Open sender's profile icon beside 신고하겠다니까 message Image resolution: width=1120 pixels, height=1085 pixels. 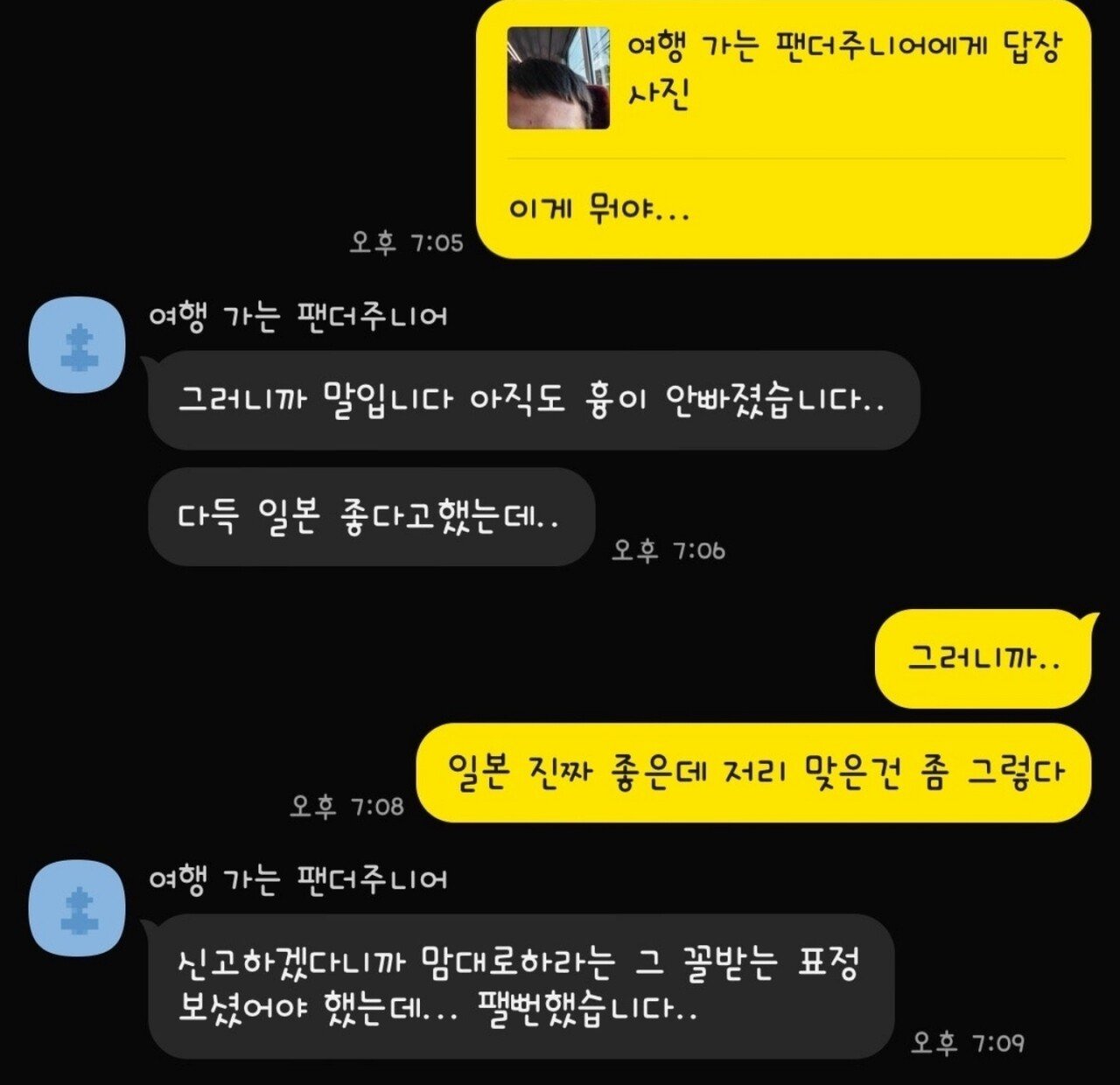(78, 907)
